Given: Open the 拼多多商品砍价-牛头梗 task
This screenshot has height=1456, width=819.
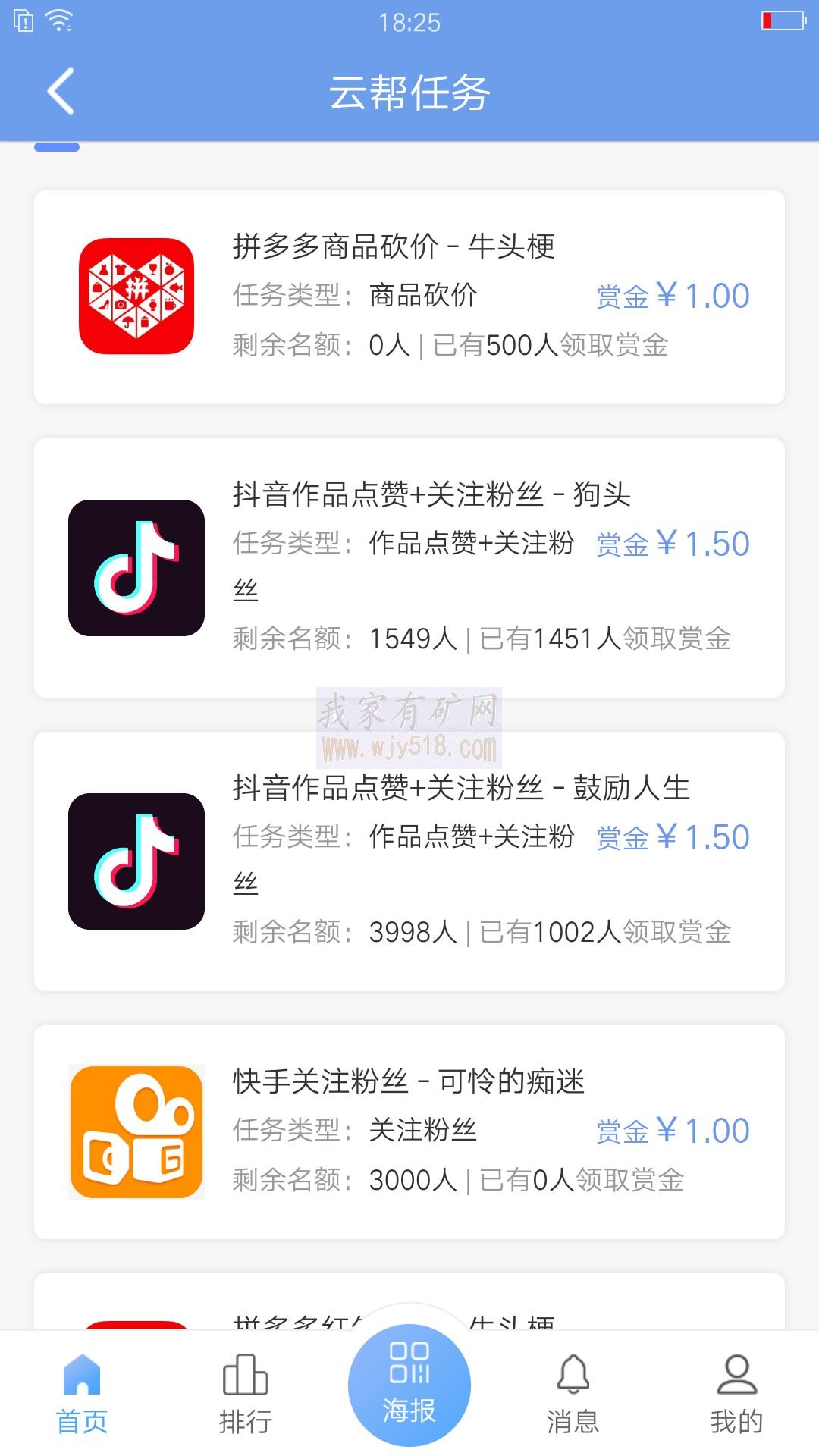Looking at the screenshot, I should click(x=409, y=296).
